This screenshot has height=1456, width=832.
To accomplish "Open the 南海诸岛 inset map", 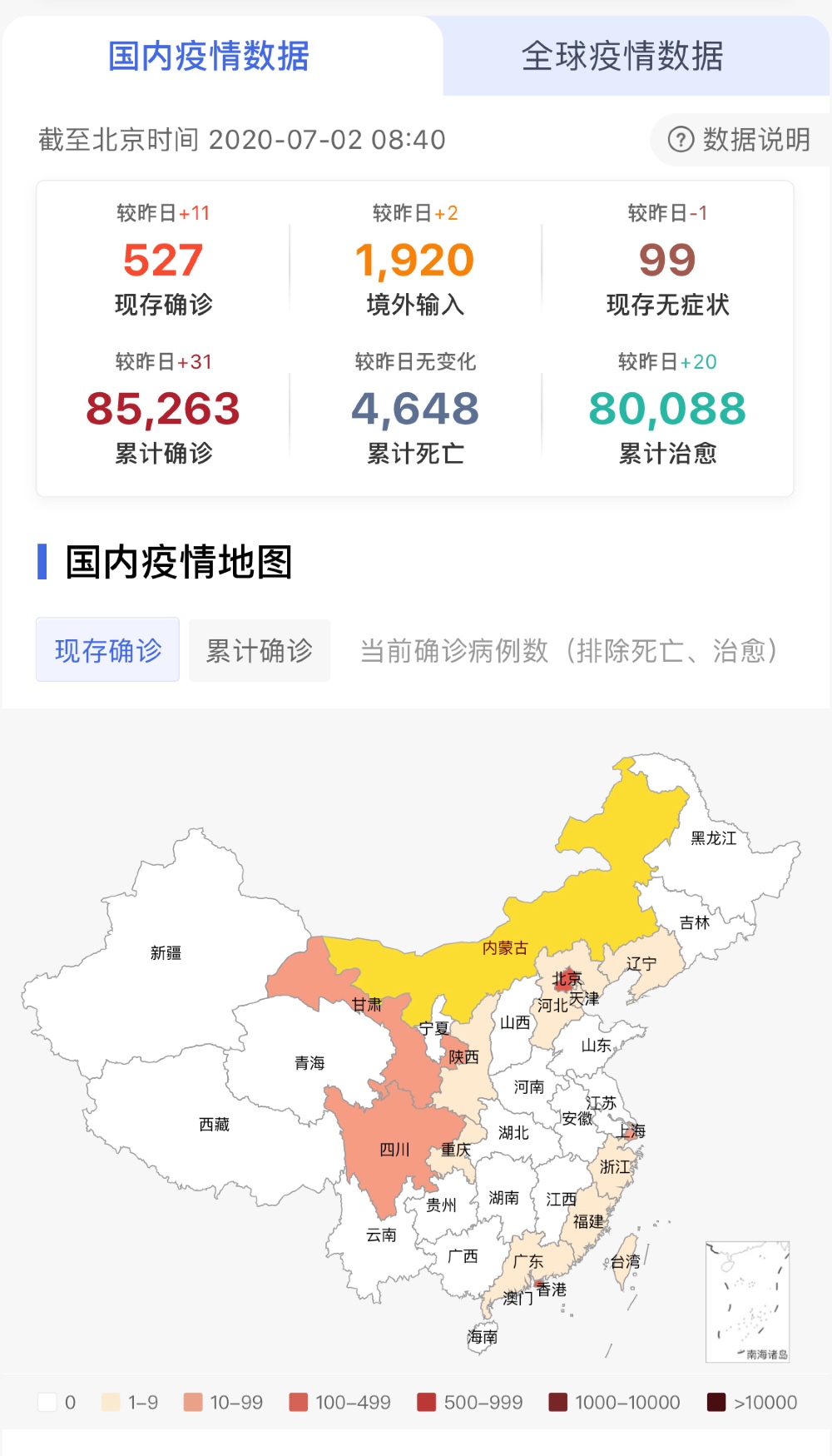I will pyautogui.click(x=746, y=1299).
